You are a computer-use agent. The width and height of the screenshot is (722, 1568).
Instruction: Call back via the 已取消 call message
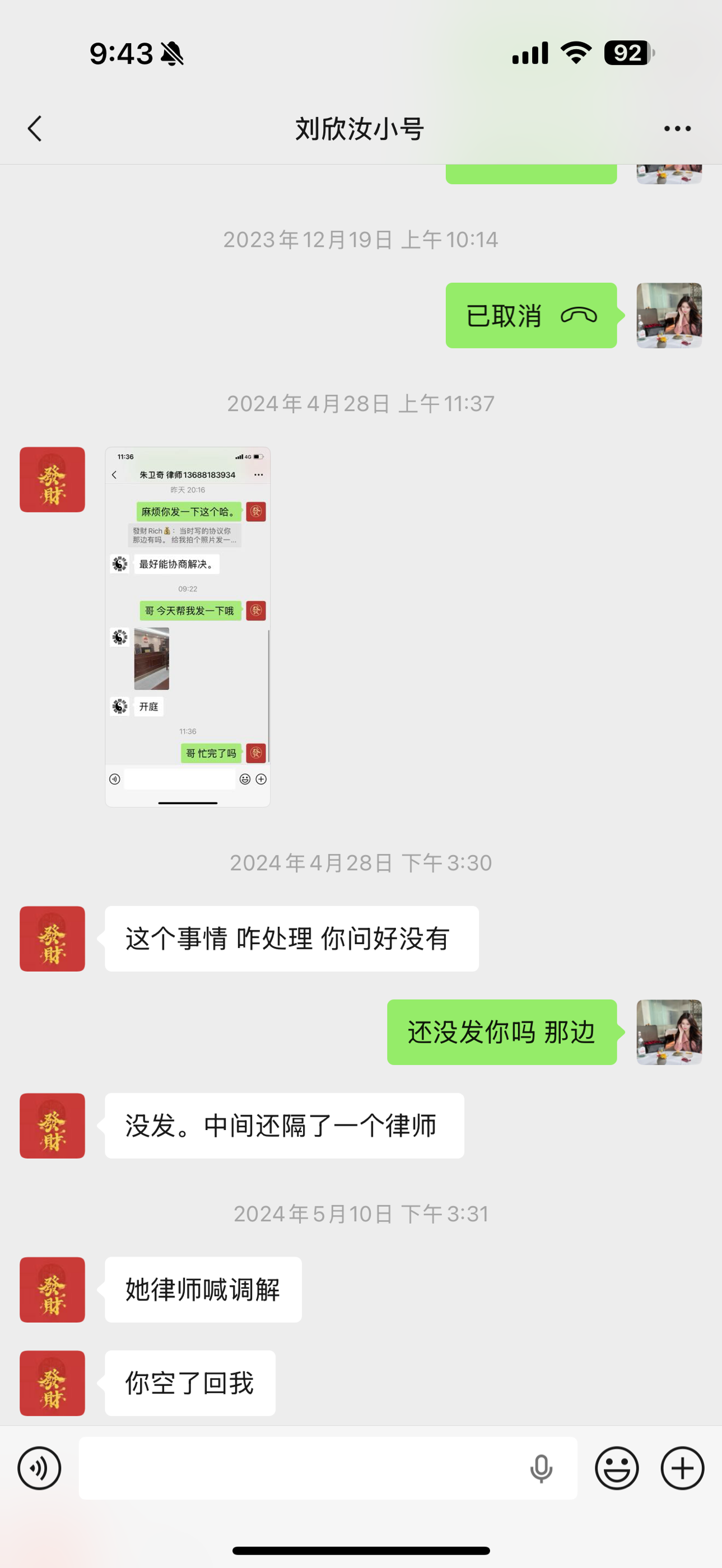pos(531,315)
